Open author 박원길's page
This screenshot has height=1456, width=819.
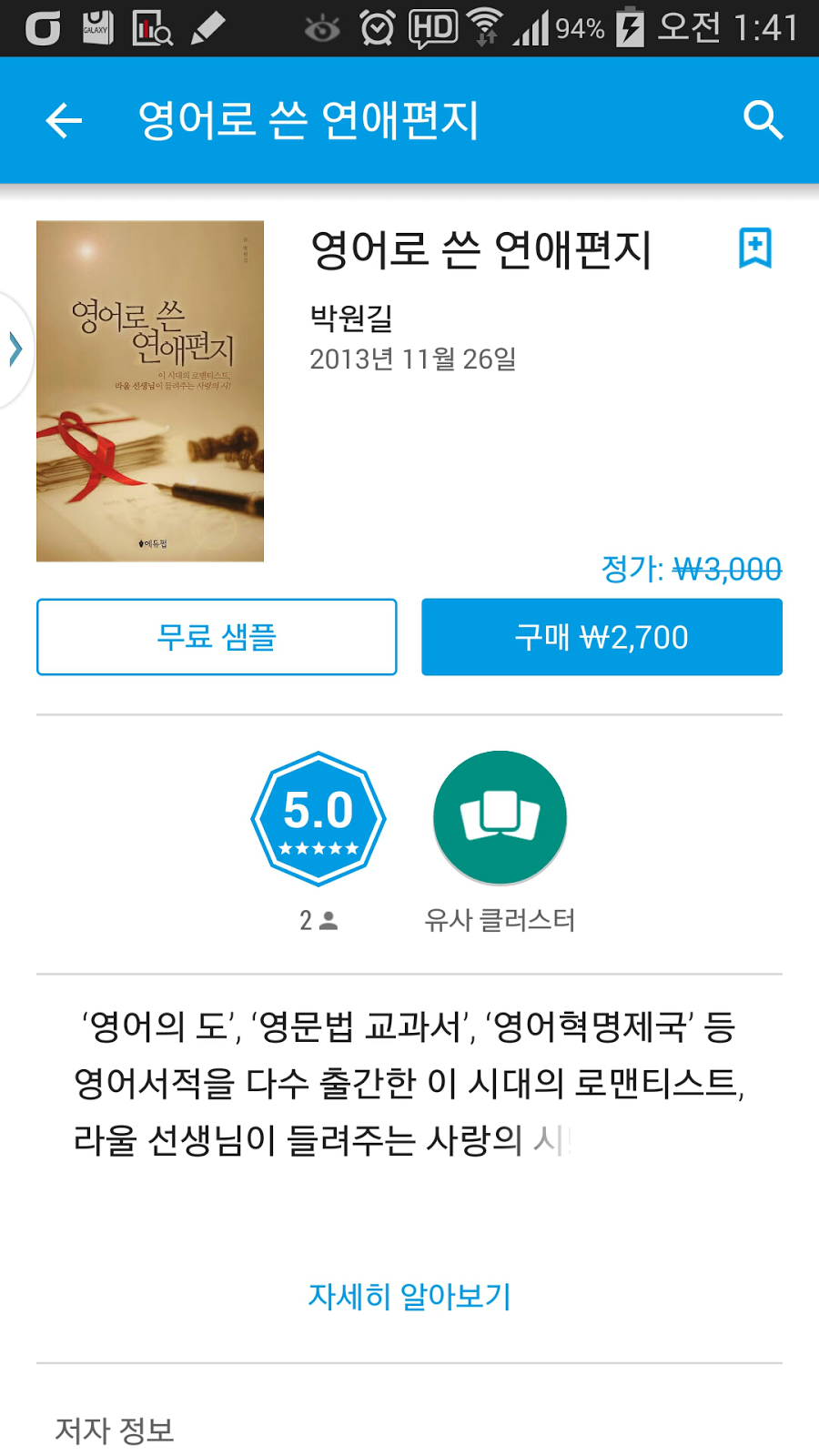pos(351,318)
